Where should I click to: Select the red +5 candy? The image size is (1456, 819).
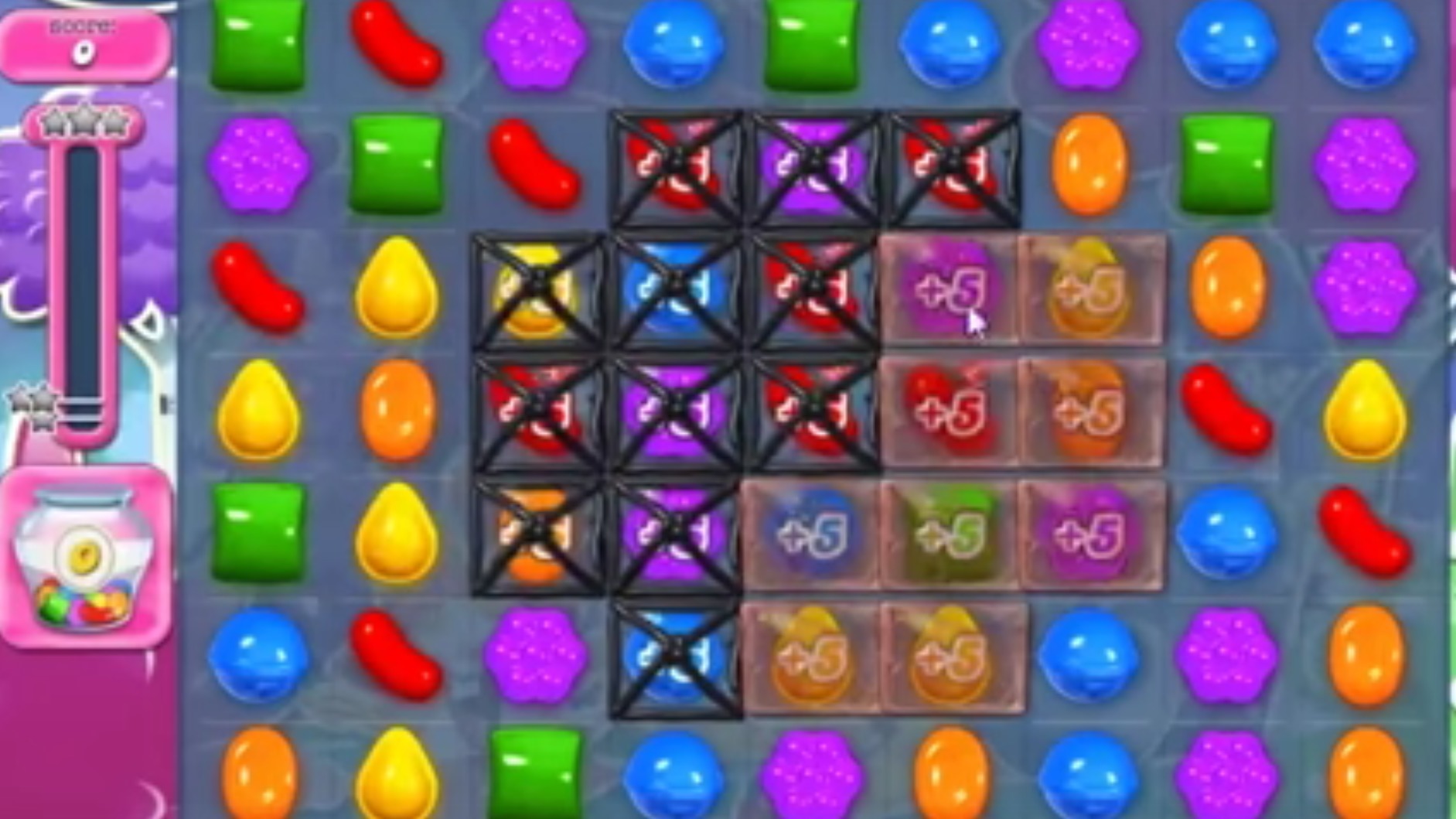click(950, 412)
